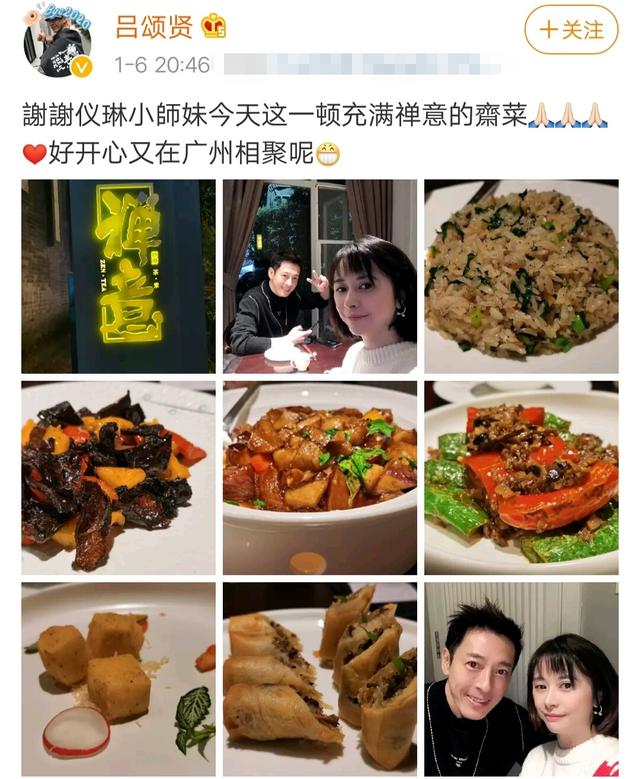Open the green pepper dish photo

click(521, 478)
